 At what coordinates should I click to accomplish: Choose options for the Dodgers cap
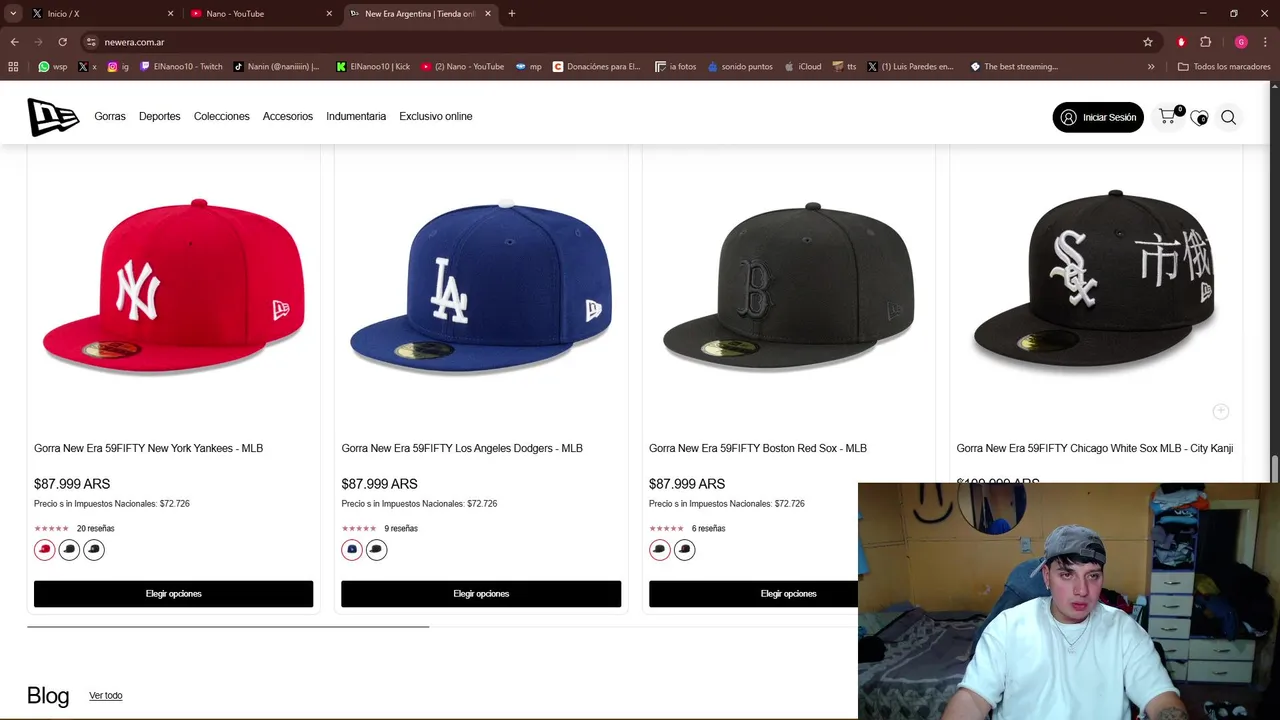click(x=480, y=594)
